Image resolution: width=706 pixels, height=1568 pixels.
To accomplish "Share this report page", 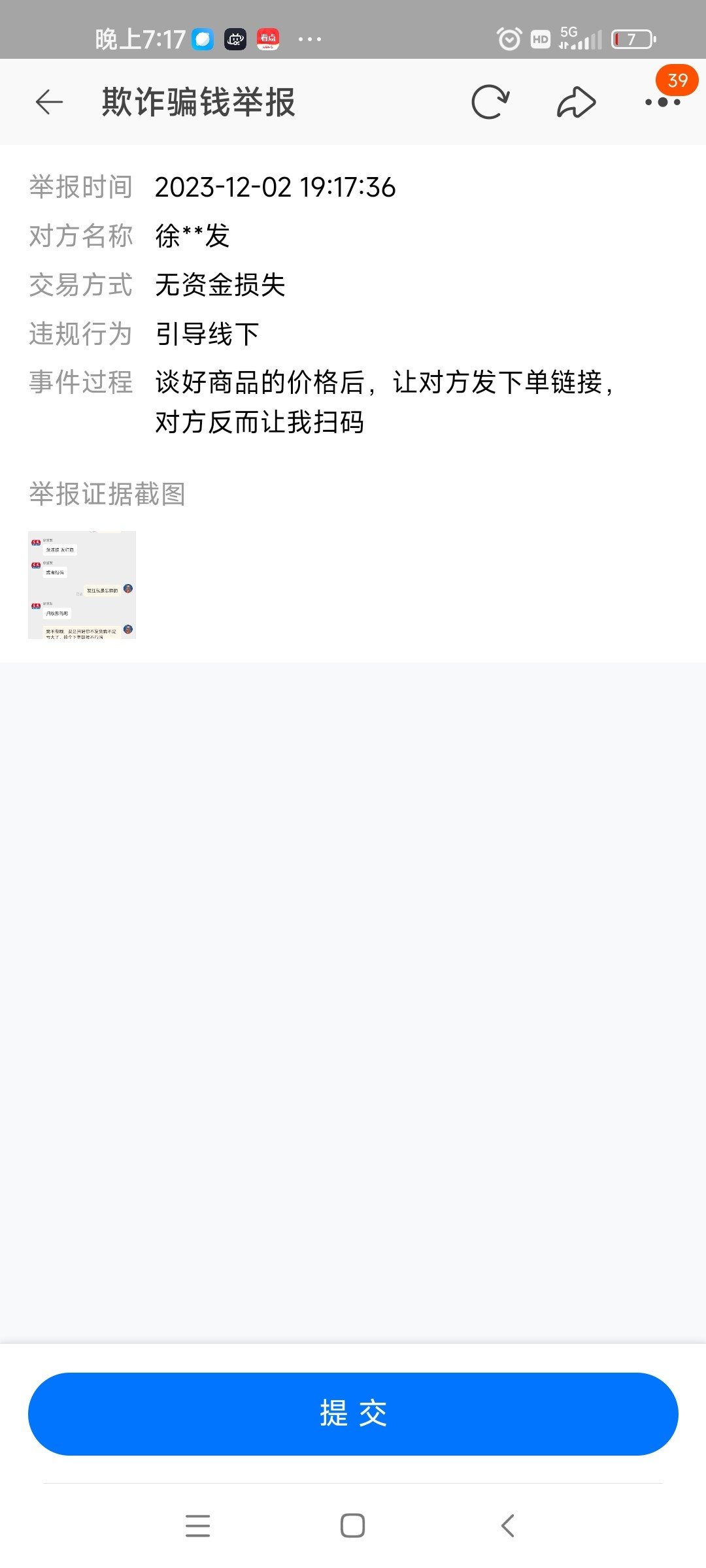I will coord(576,102).
